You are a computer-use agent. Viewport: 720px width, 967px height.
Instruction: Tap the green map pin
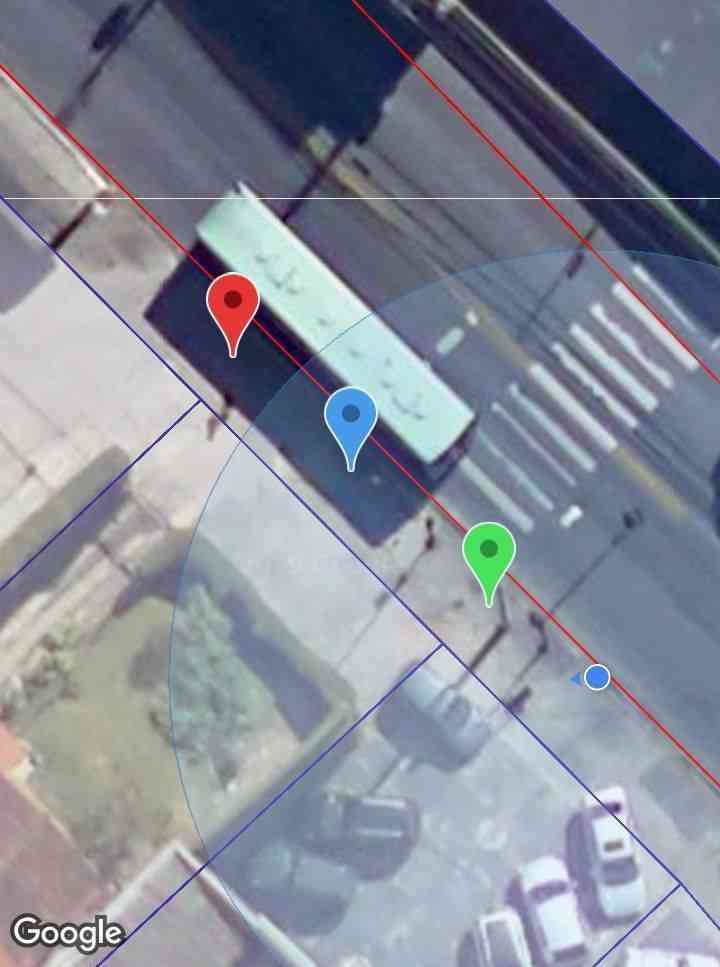pyautogui.click(x=489, y=551)
